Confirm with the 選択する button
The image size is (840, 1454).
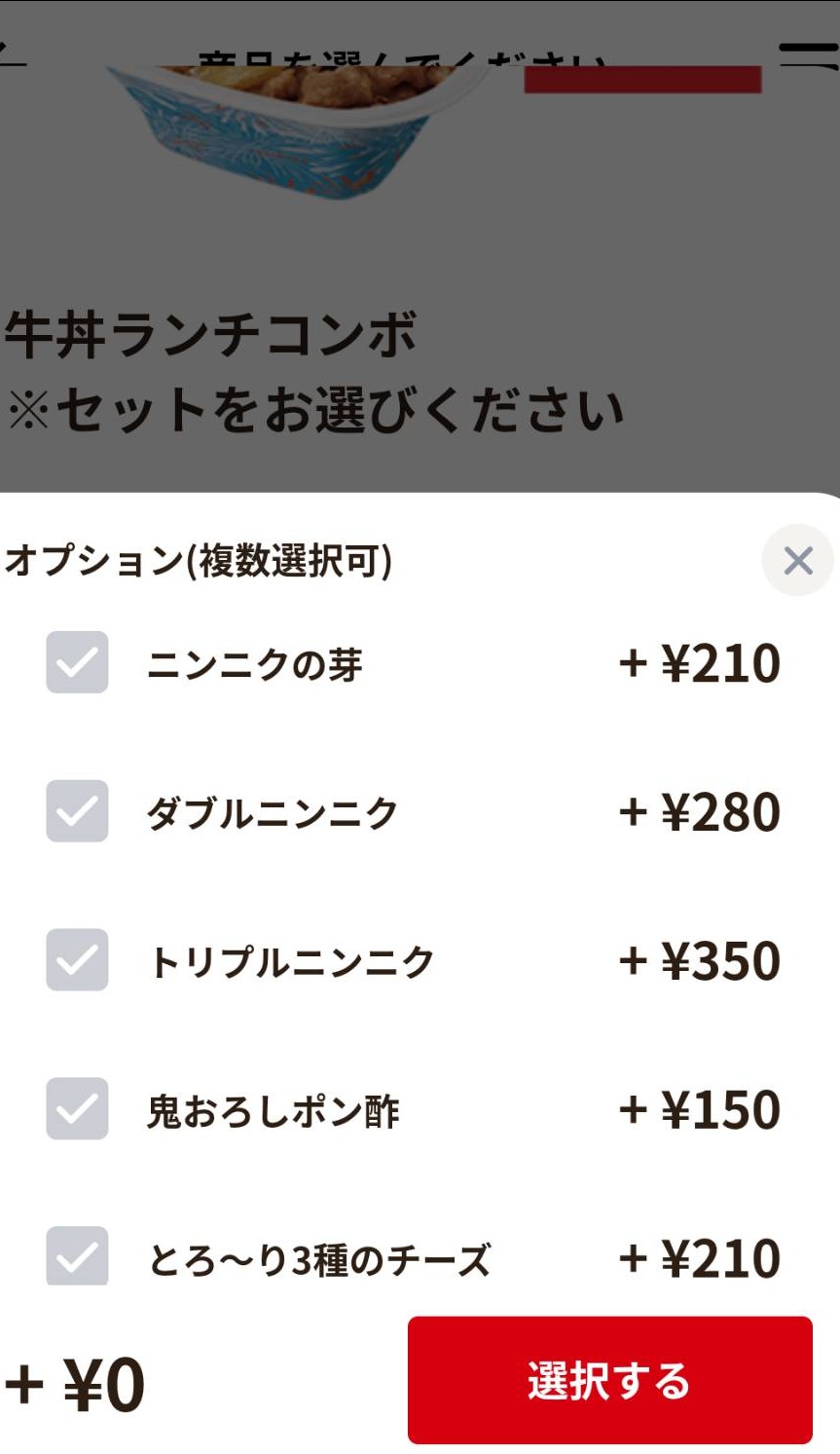609,1380
